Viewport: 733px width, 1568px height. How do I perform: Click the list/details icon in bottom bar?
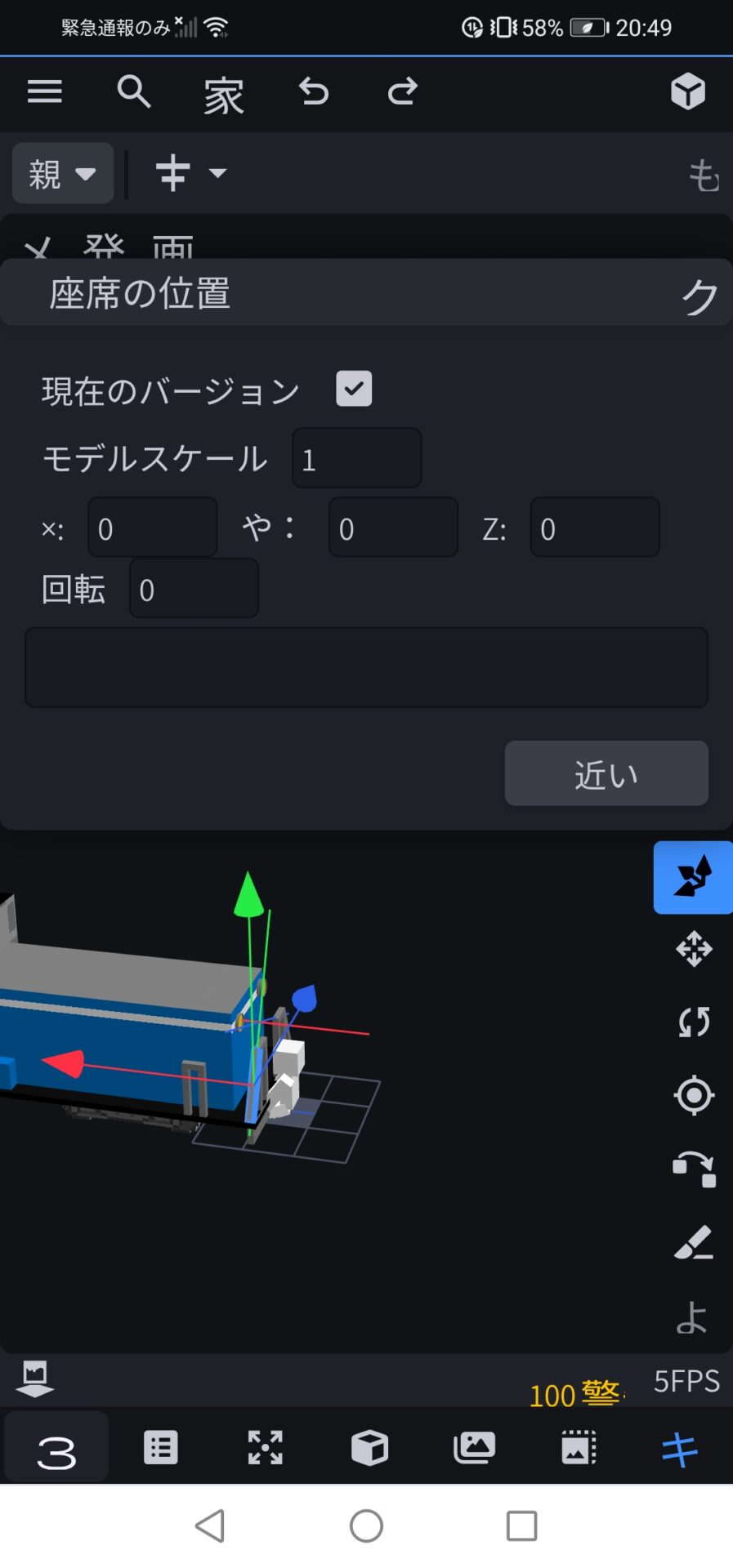(x=160, y=1446)
